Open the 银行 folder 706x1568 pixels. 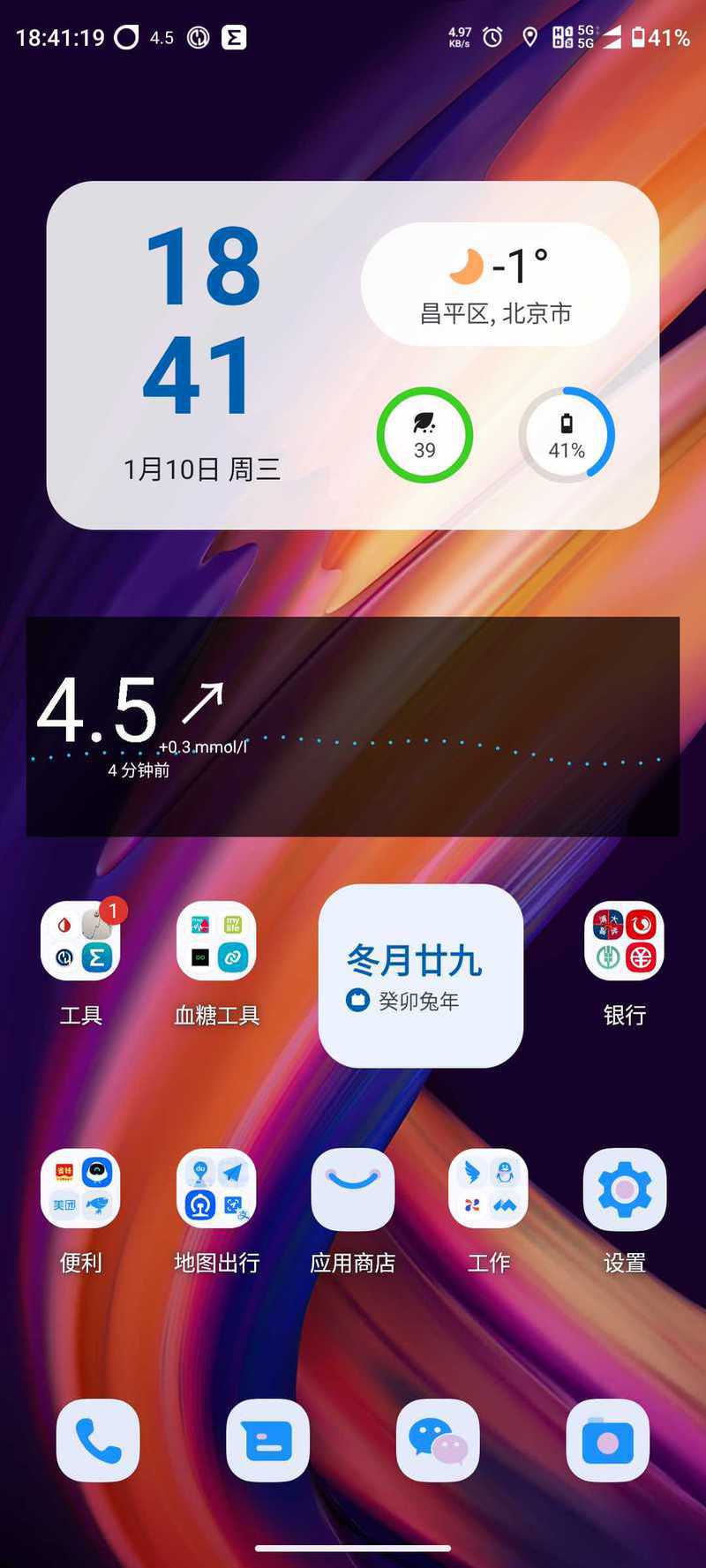pos(624,942)
